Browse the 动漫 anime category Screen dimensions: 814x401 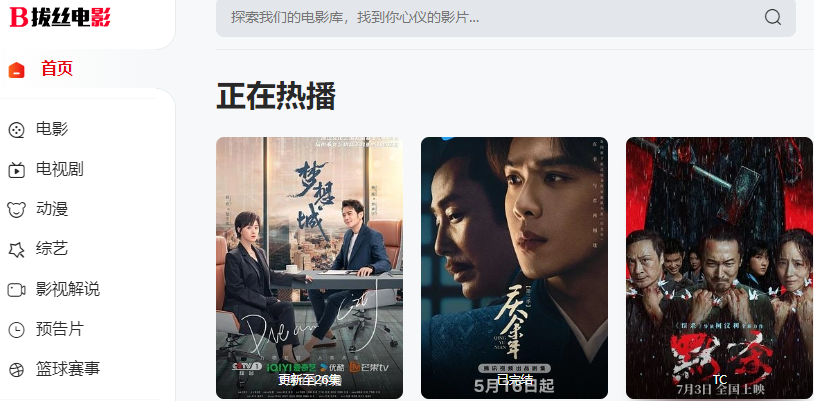coord(52,209)
